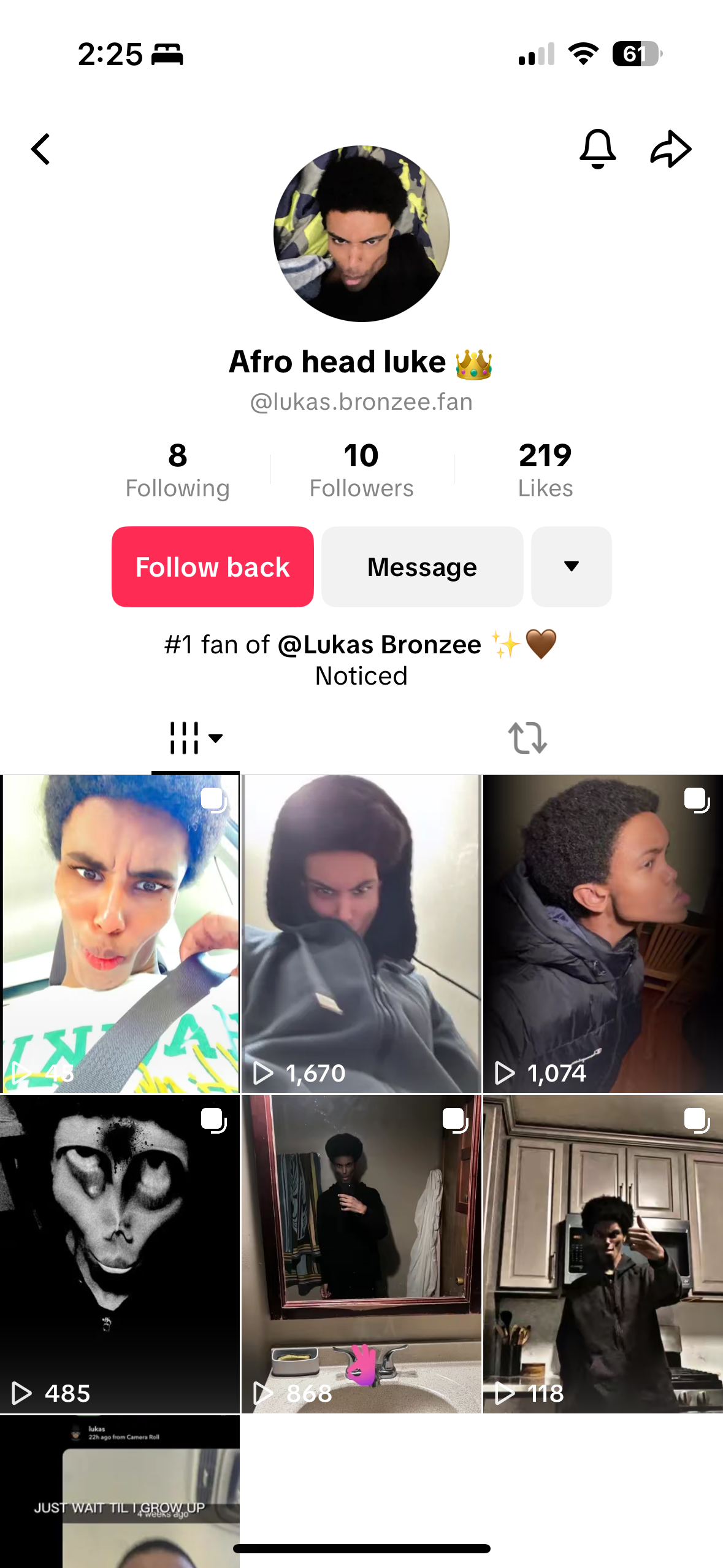Image resolution: width=723 pixels, height=1568 pixels.
Task: Tap the Follow back button
Action: pos(212,567)
